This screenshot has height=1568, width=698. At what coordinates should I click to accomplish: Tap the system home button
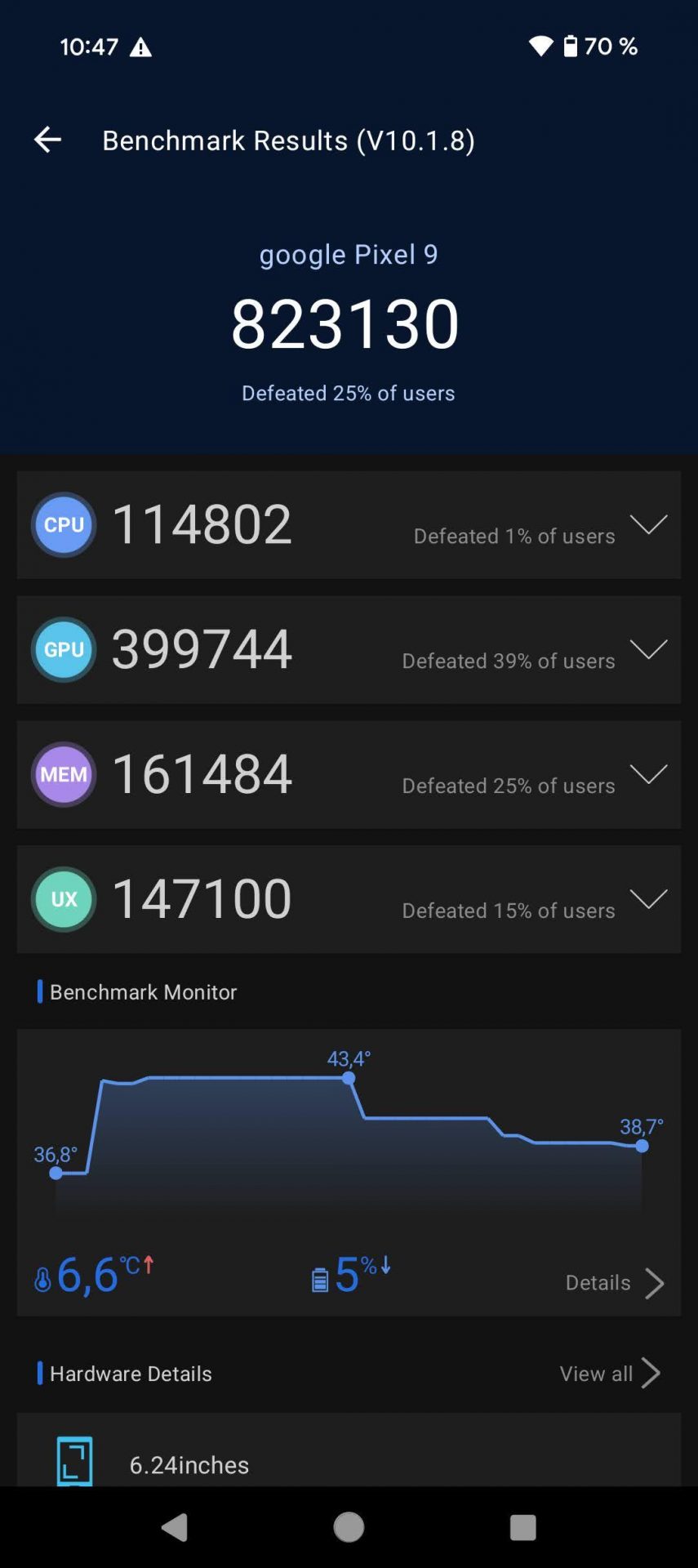click(x=349, y=1527)
